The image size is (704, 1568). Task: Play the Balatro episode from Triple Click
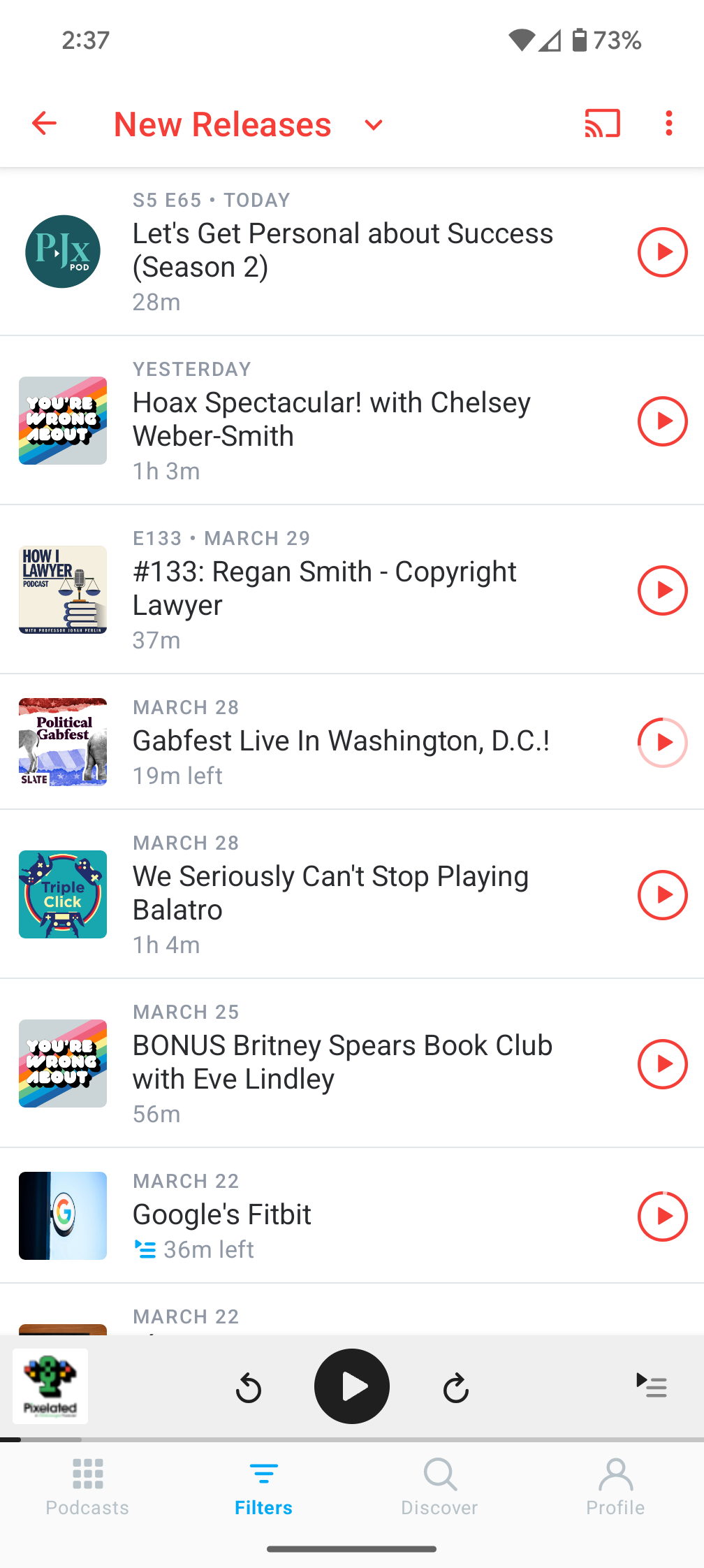662,895
